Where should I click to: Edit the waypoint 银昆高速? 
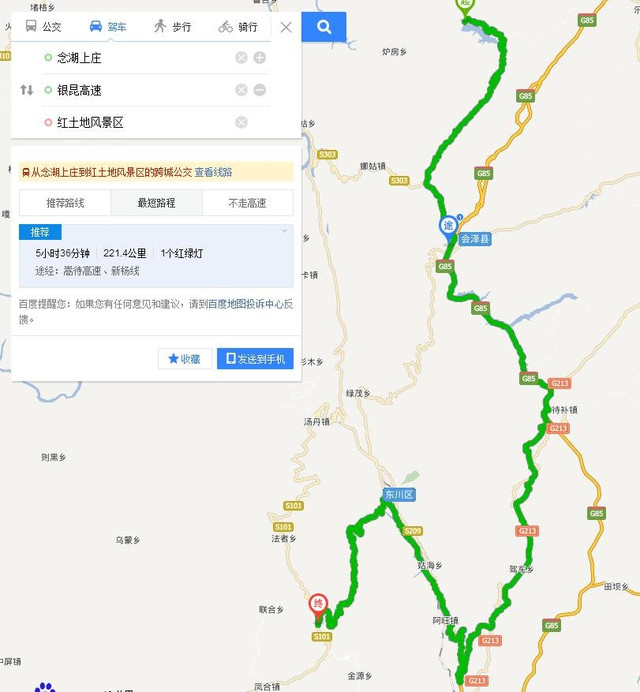[x=130, y=90]
